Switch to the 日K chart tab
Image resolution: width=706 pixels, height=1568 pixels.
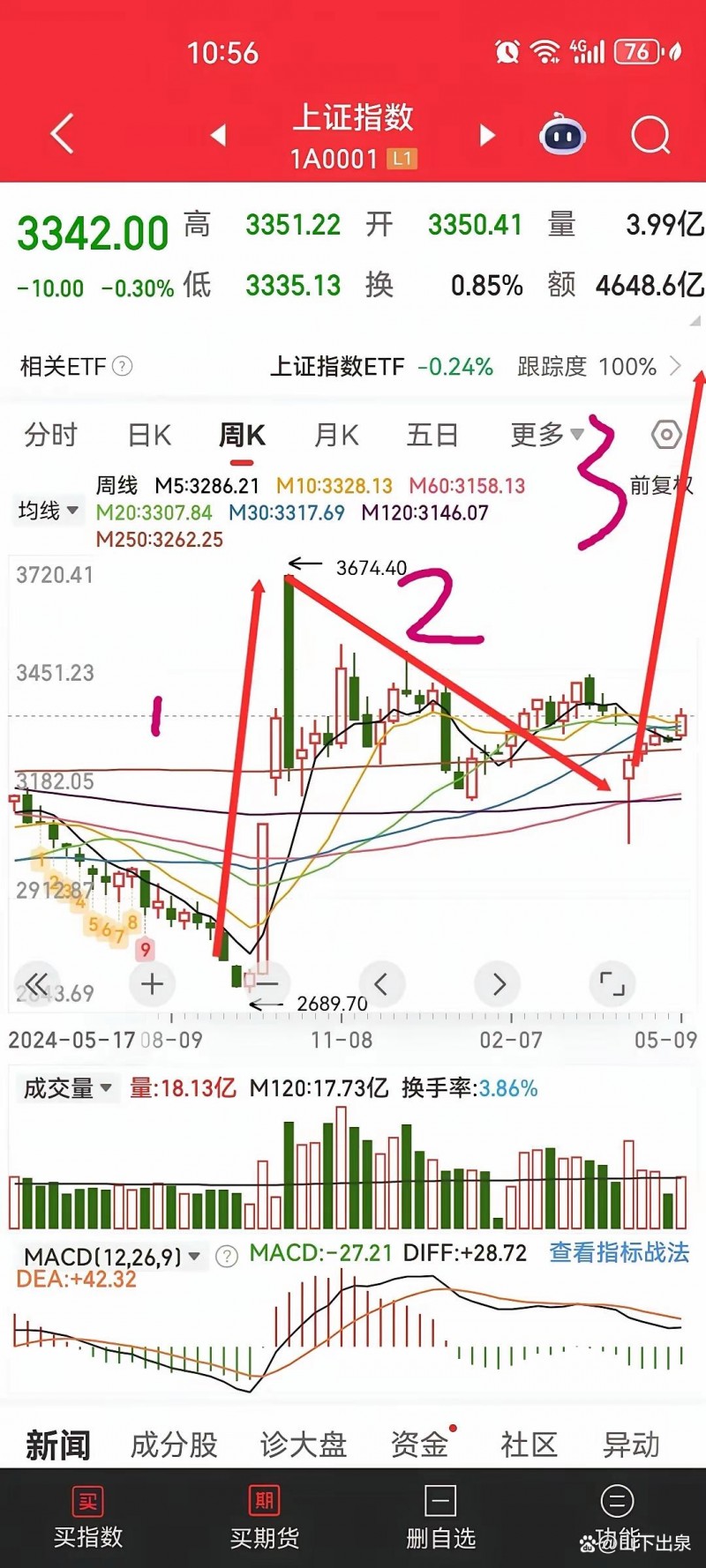tap(150, 435)
